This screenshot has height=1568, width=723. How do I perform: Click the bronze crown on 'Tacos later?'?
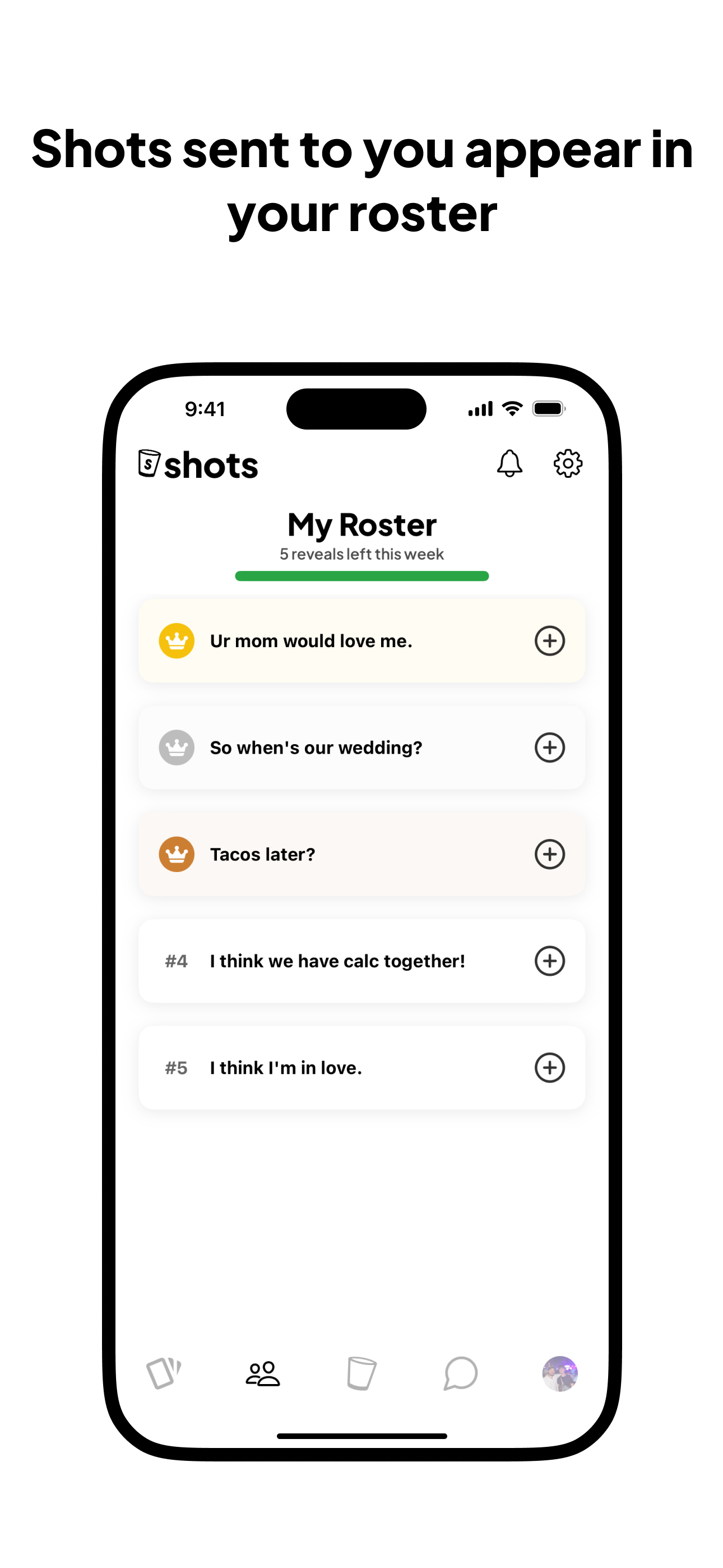pyautogui.click(x=176, y=854)
